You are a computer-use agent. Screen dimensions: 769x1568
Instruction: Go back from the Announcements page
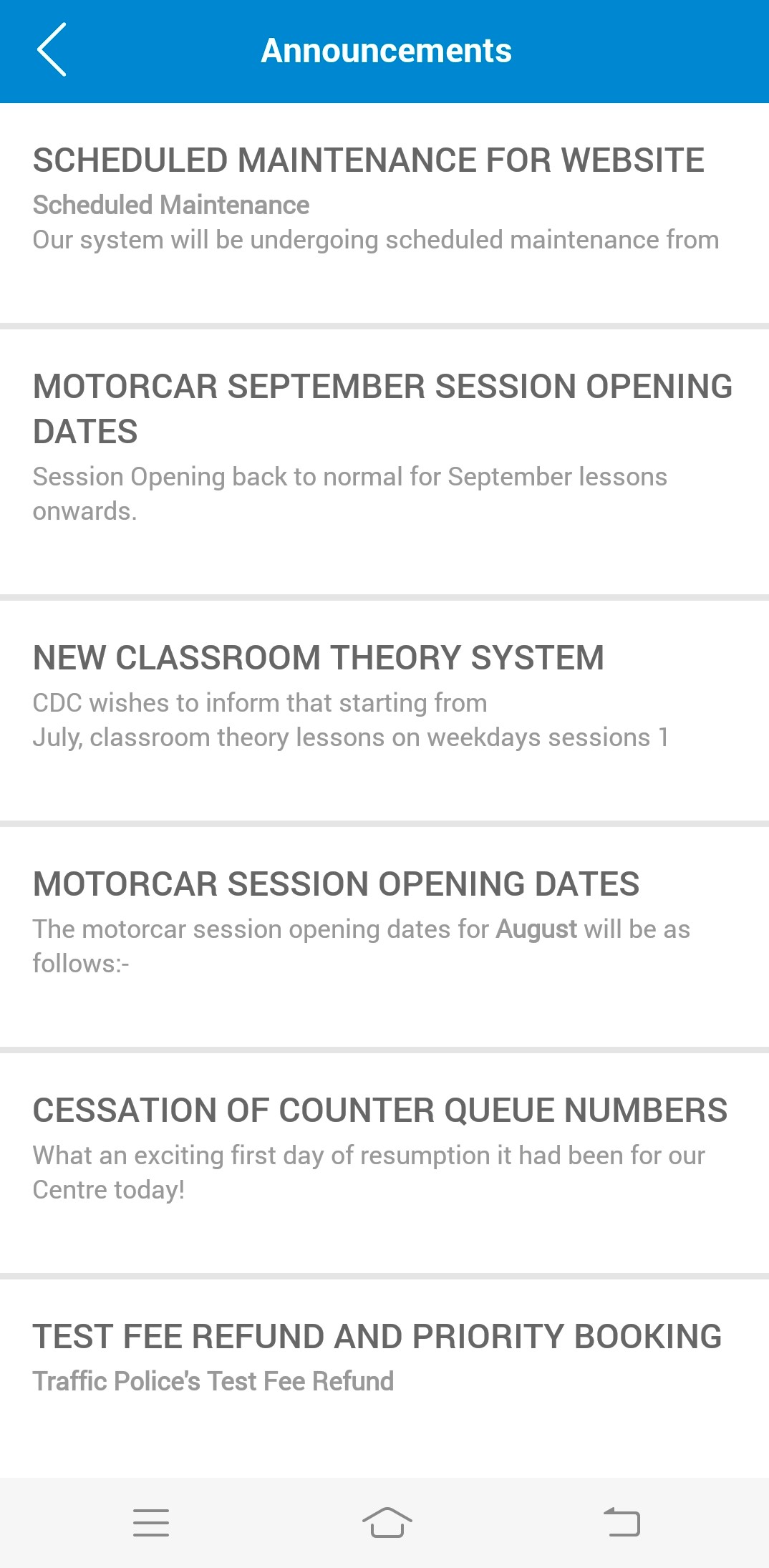pyautogui.click(x=52, y=50)
